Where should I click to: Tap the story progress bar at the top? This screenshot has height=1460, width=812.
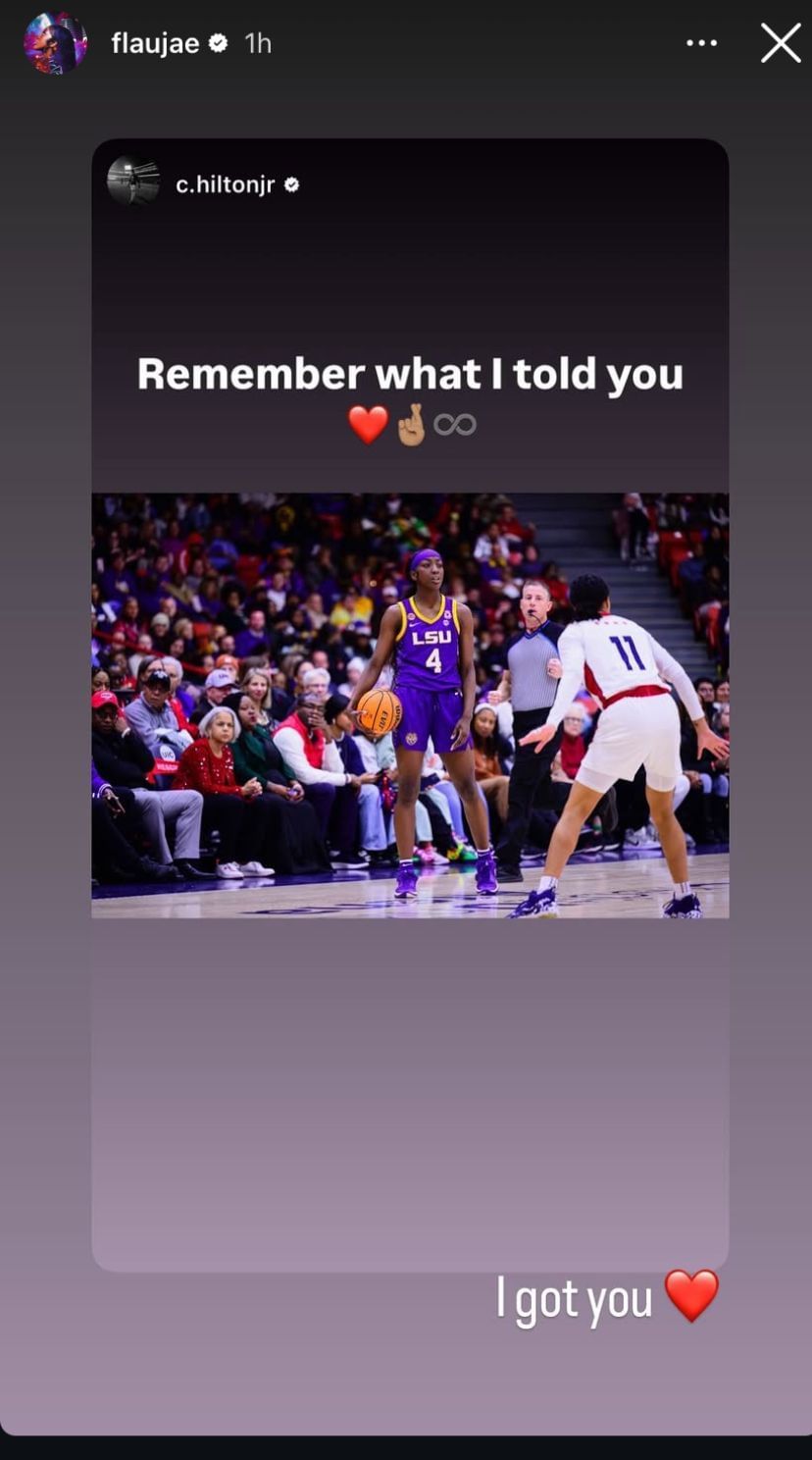coord(406,6)
